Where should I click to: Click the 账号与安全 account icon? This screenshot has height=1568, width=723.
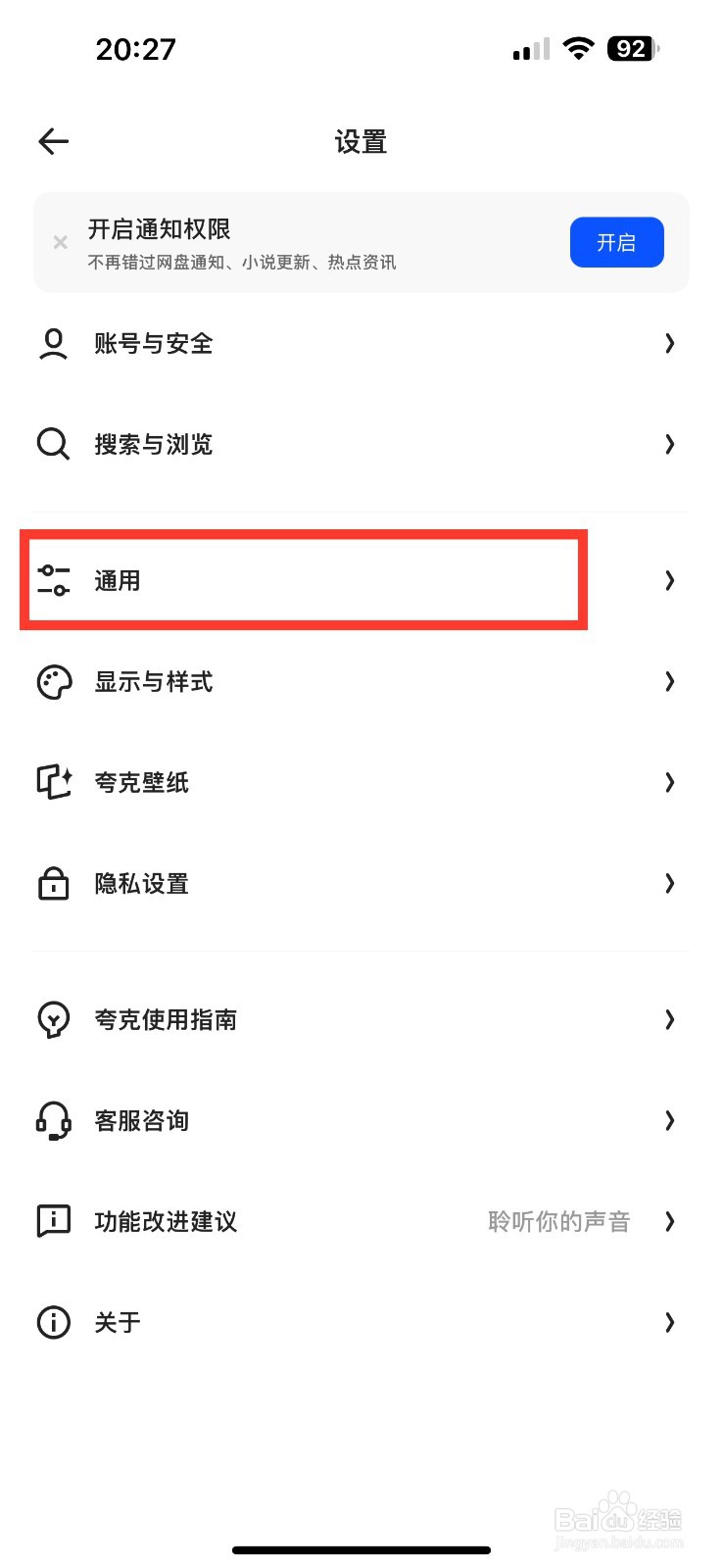click(53, 344)
